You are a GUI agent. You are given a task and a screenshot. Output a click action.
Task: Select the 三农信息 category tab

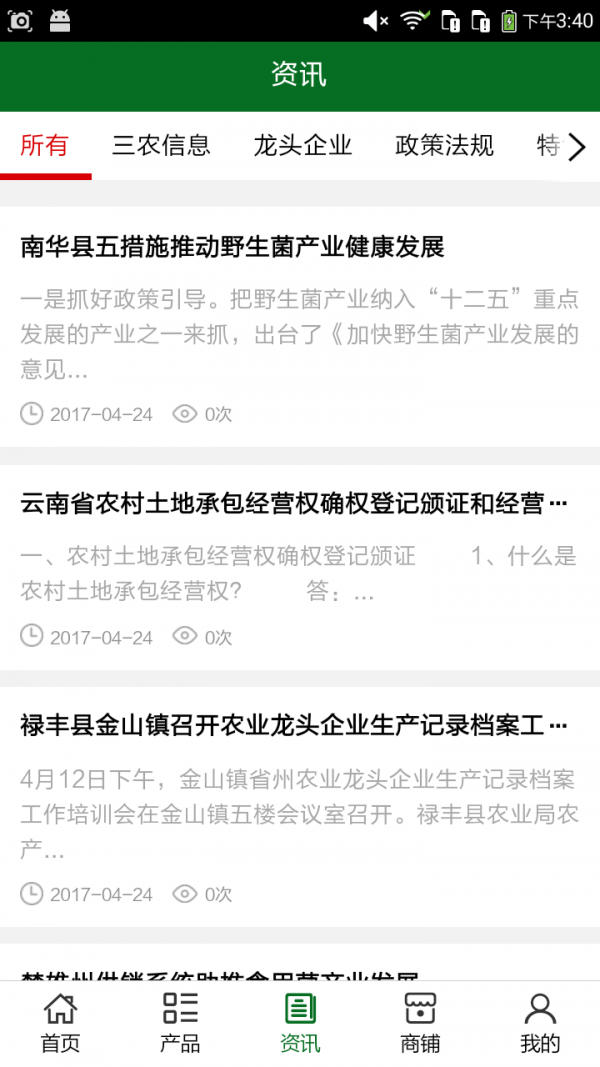(x=161, y=146)
